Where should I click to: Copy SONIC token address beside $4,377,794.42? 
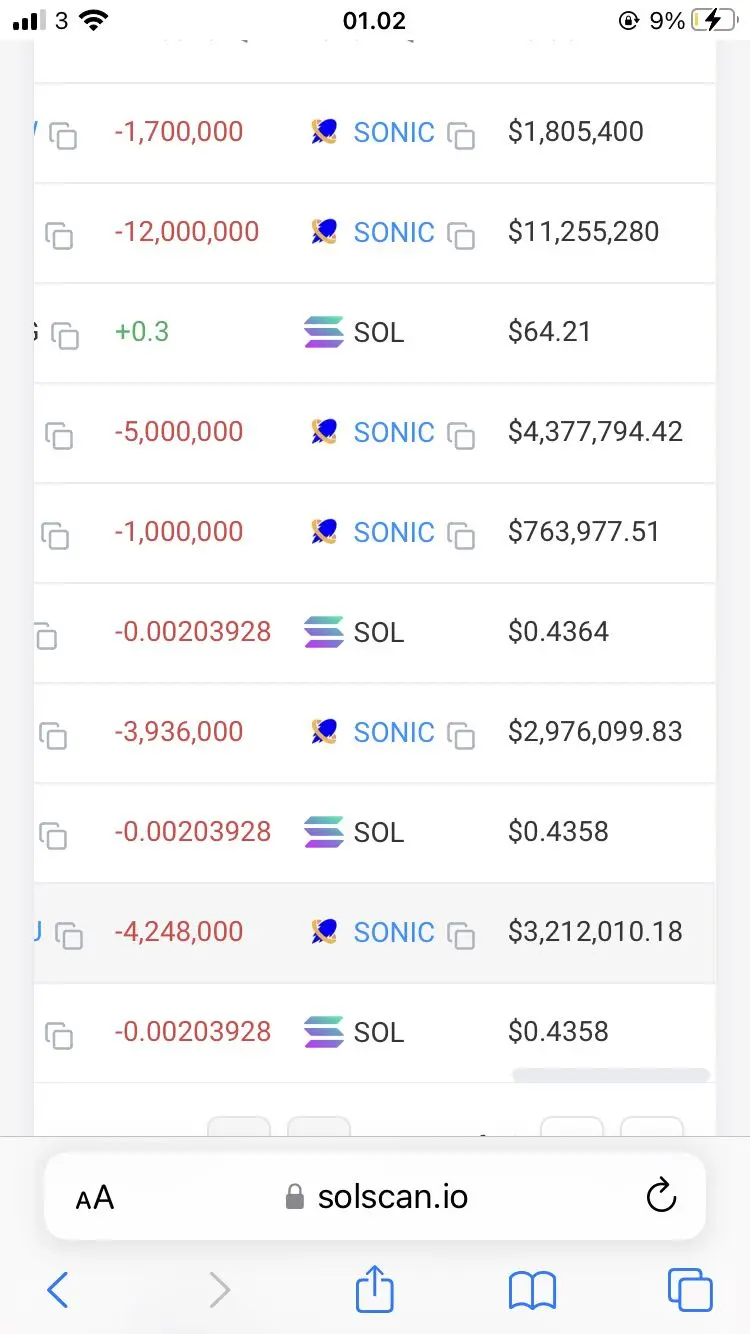461,435
